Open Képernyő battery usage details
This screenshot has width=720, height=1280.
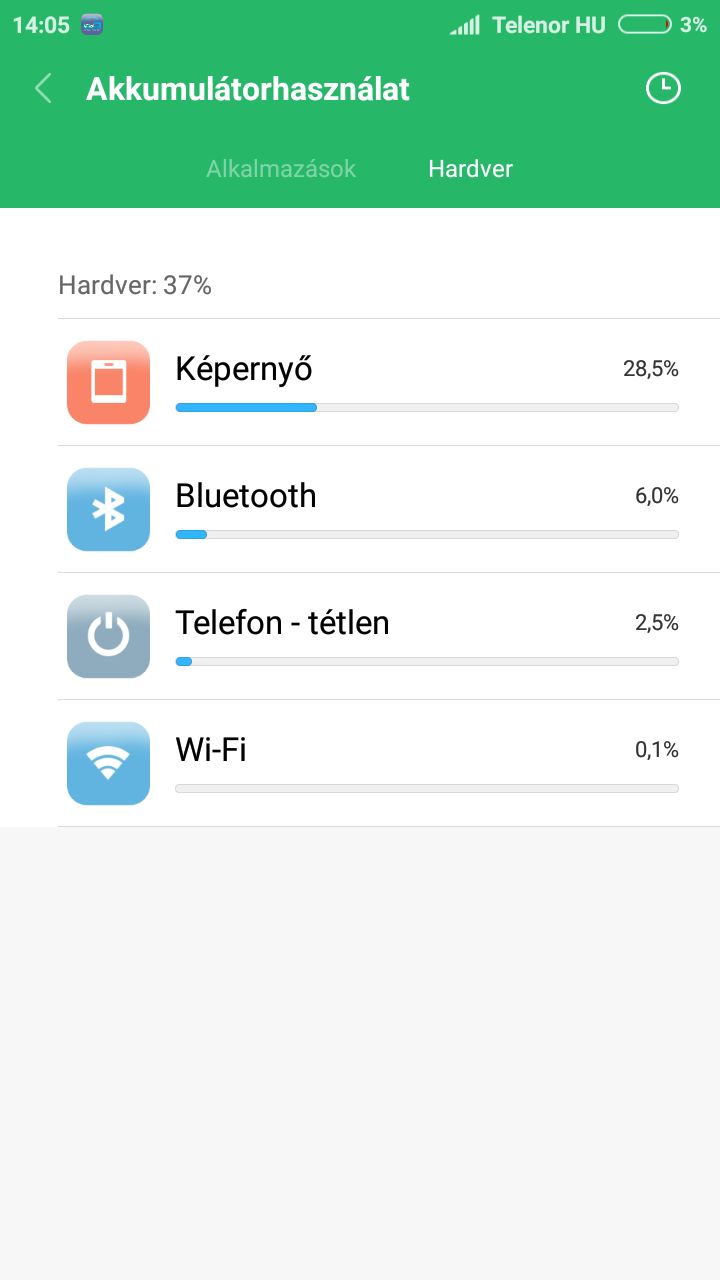click(x=389, y=382)
